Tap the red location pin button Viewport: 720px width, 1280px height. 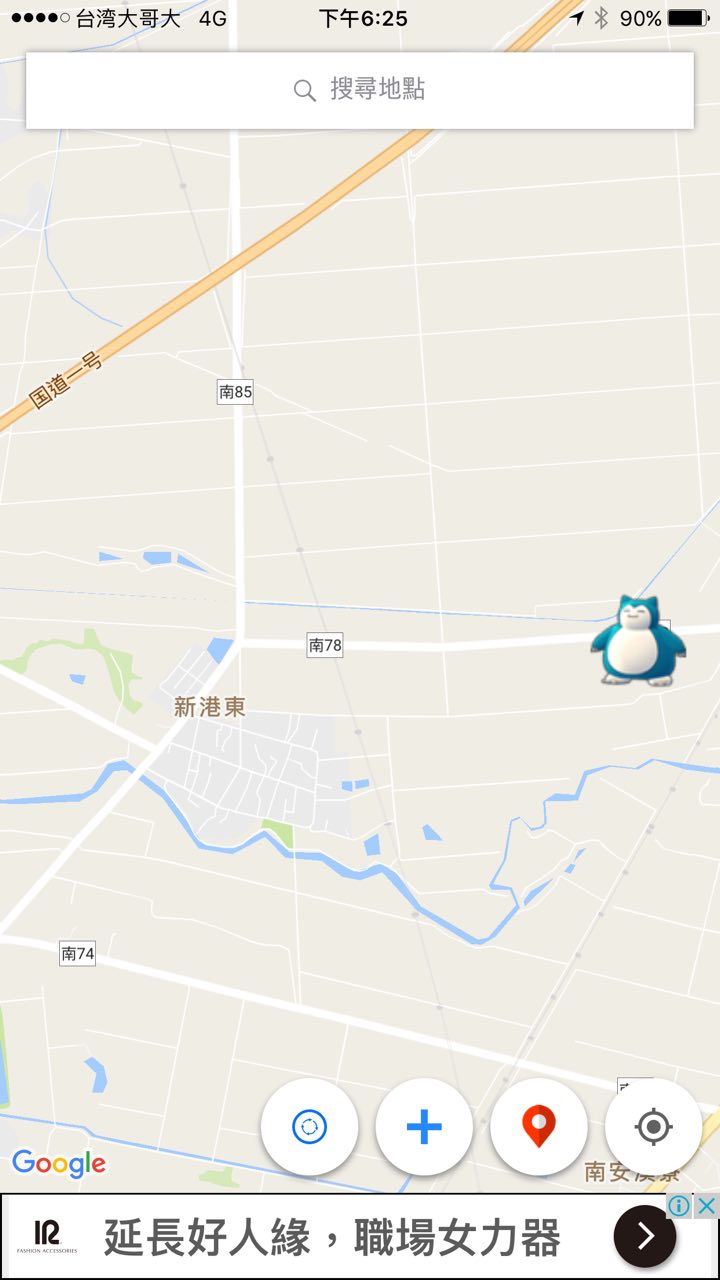(x=539, y=1127)
